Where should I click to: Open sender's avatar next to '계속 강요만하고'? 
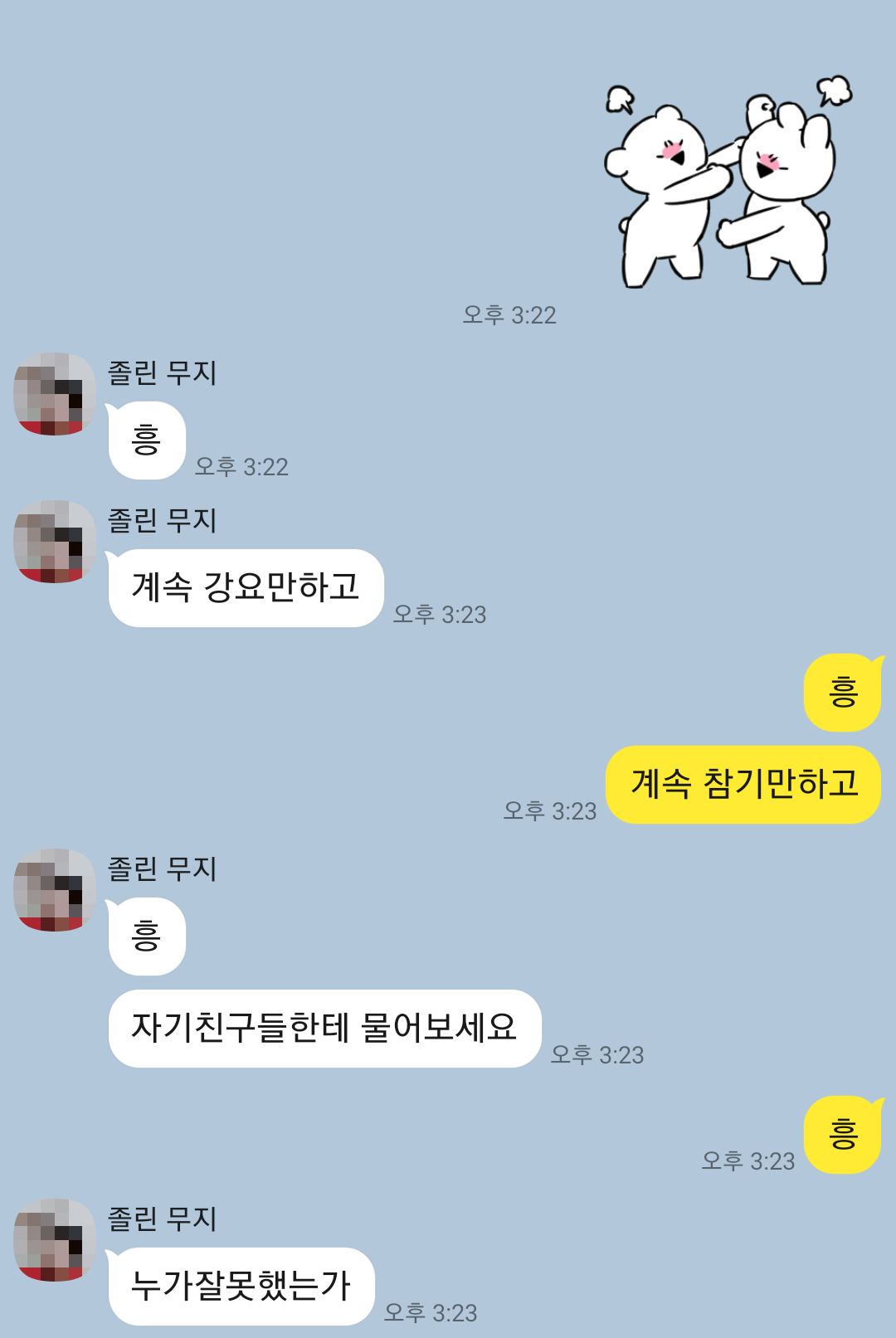pyautogui.click(x=54, y=542)
